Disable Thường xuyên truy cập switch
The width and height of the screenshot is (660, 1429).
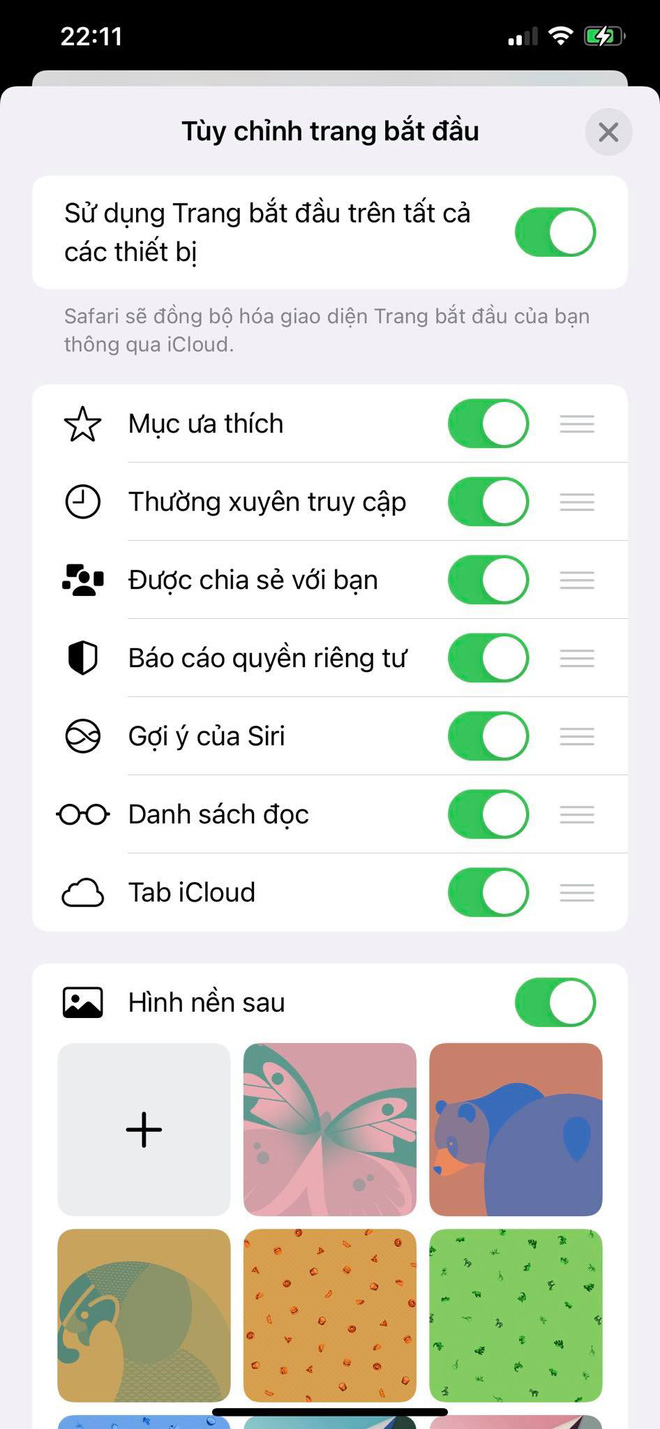click(x=488, y=502)
